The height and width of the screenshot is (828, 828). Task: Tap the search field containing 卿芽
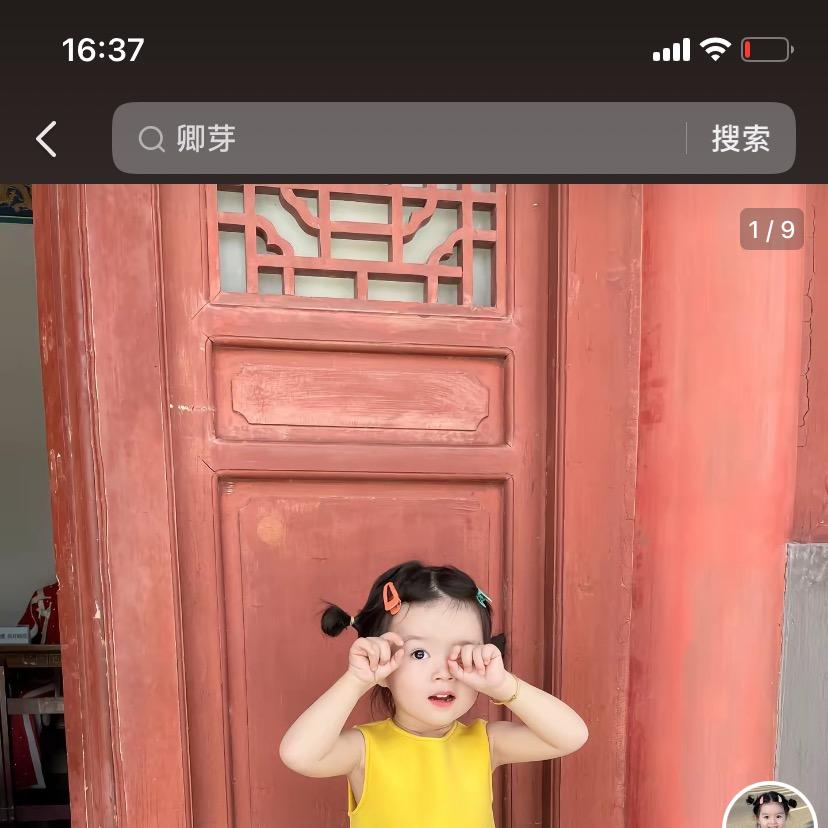coord(400,139)
